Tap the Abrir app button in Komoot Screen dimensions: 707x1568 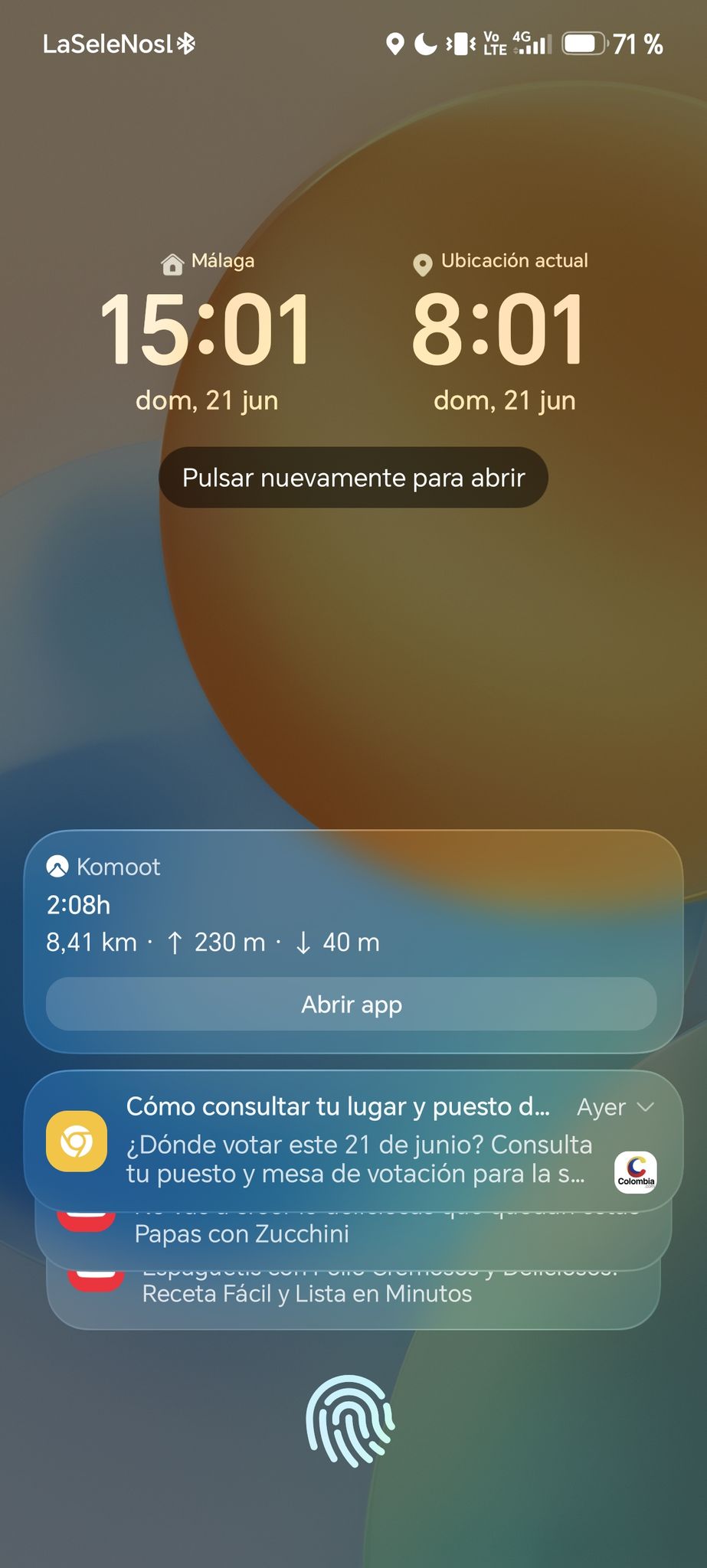coord(352,1004)
